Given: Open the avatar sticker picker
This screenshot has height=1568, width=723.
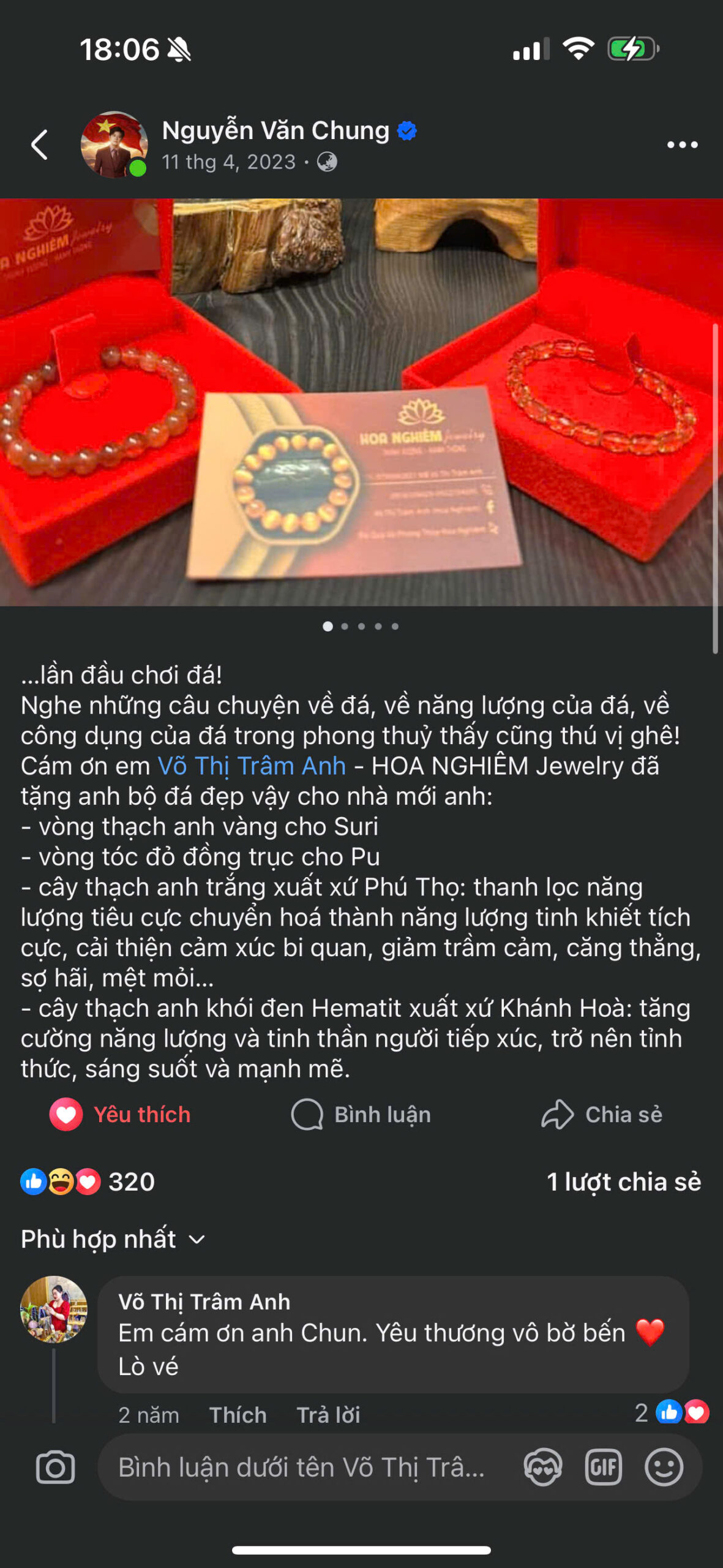Looking at the screenshot, I should (x=543, y=1468).
